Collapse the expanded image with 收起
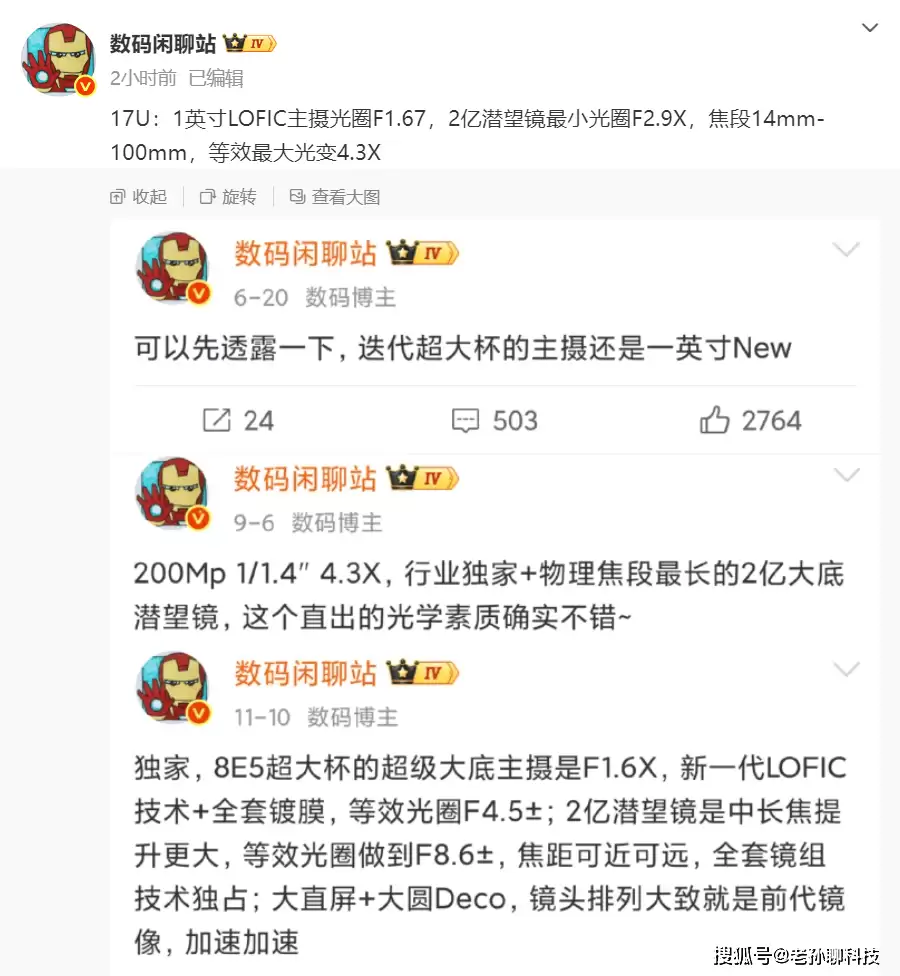900x976 pixels. click(139, 197)
